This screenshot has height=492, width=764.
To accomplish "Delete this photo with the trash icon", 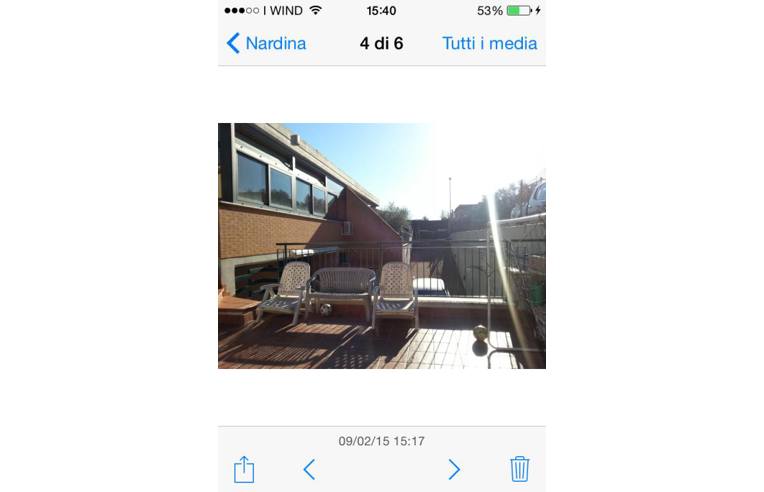I will click(519, 469).
